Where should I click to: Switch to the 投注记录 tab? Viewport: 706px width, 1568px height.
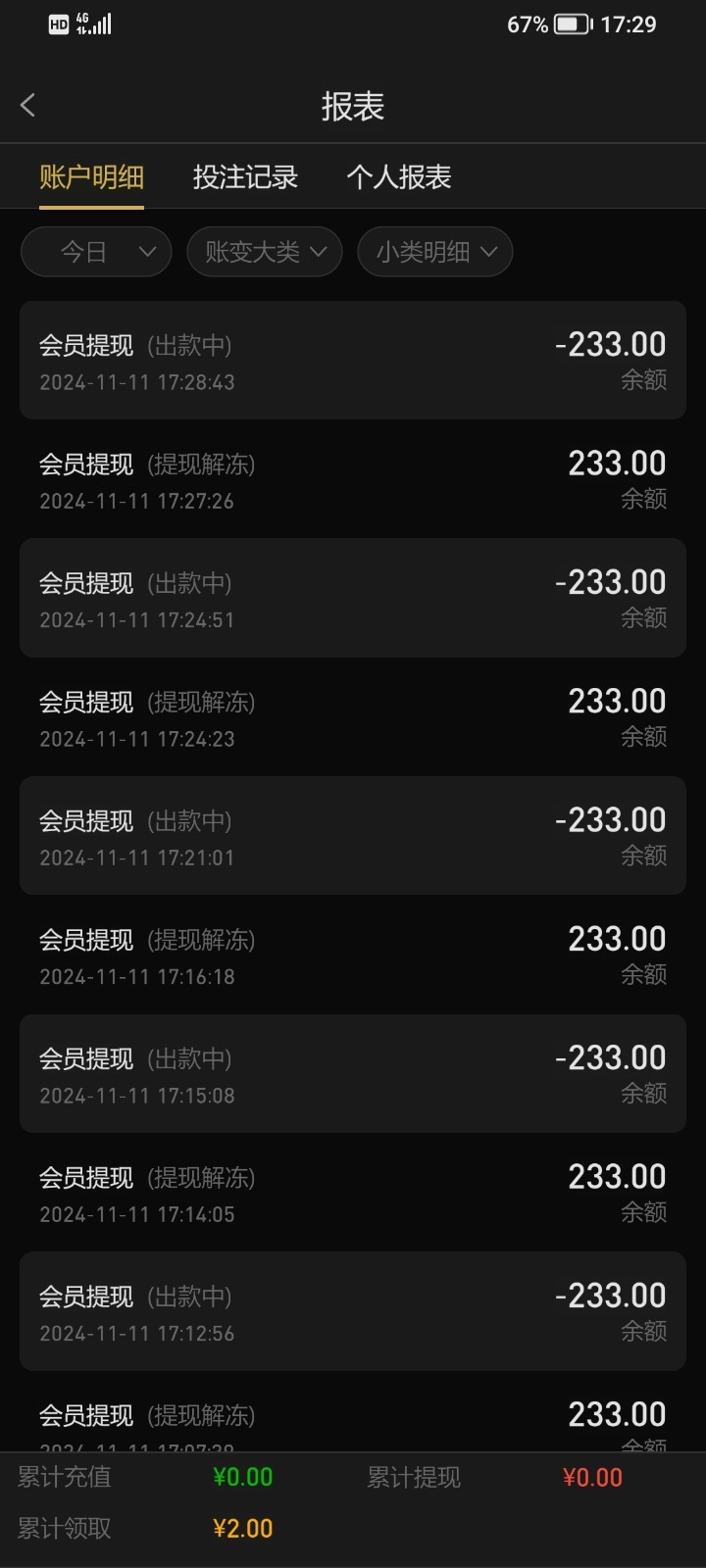click(245, 177)
